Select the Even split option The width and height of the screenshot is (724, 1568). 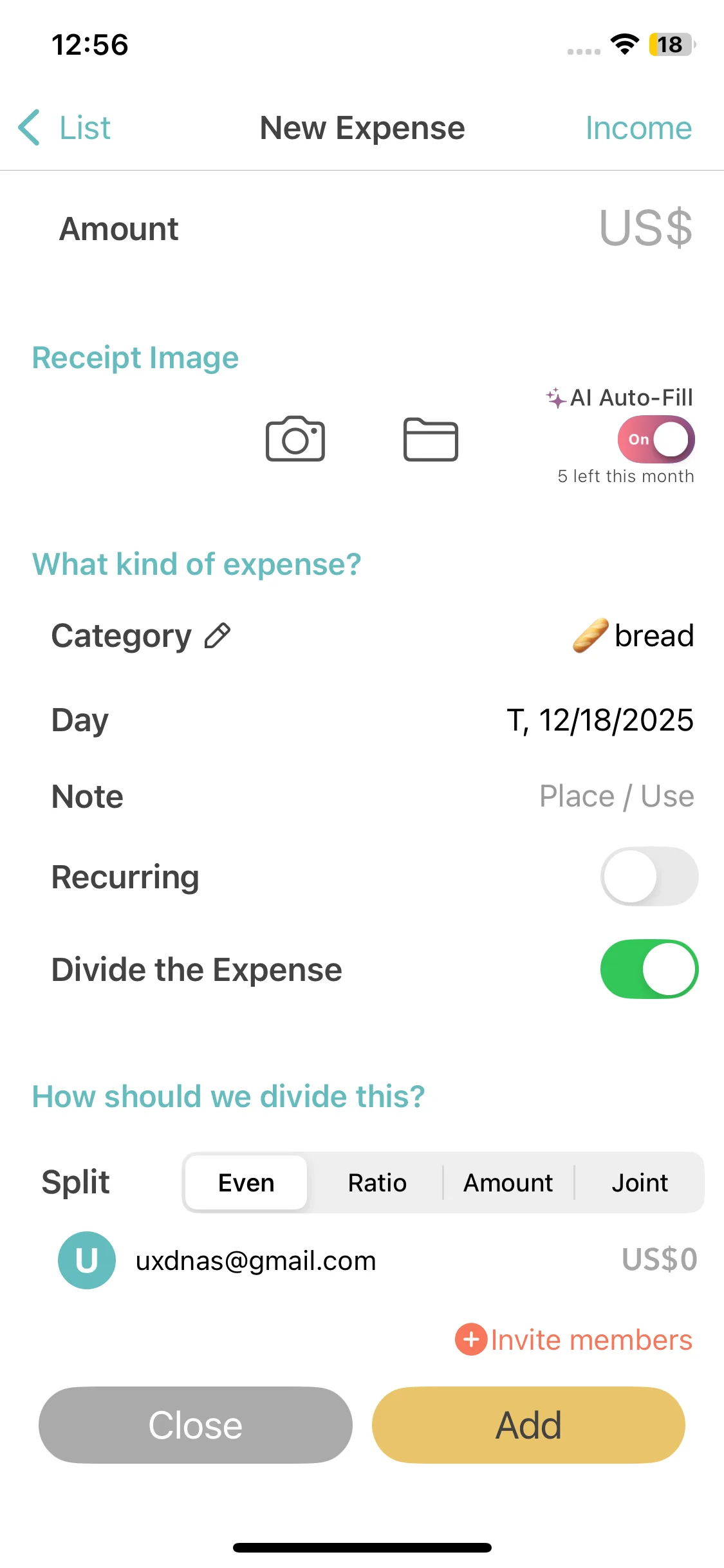click(x=246, y=1182)
